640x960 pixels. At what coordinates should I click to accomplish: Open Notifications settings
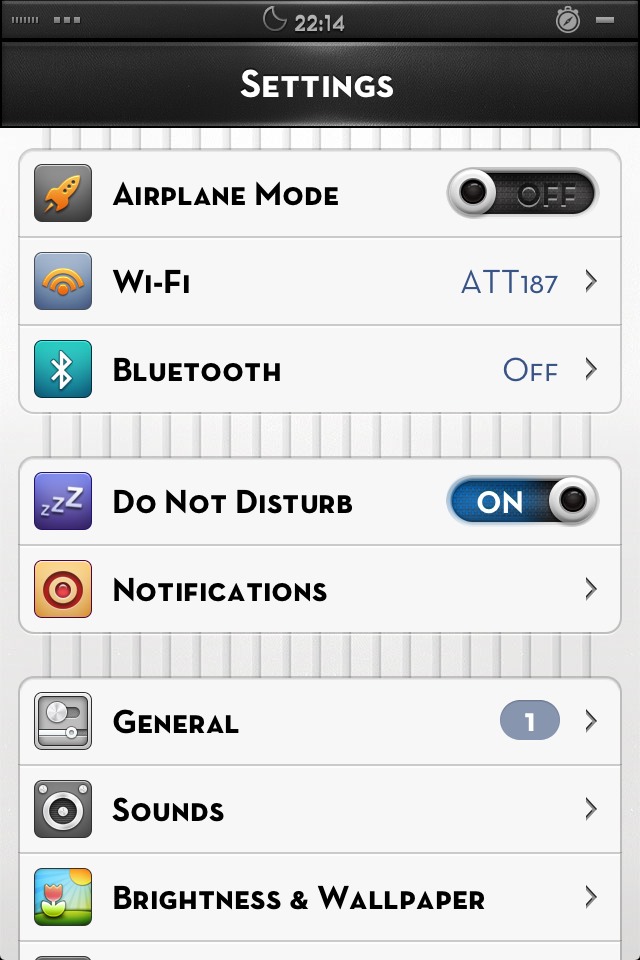(320, 589)
